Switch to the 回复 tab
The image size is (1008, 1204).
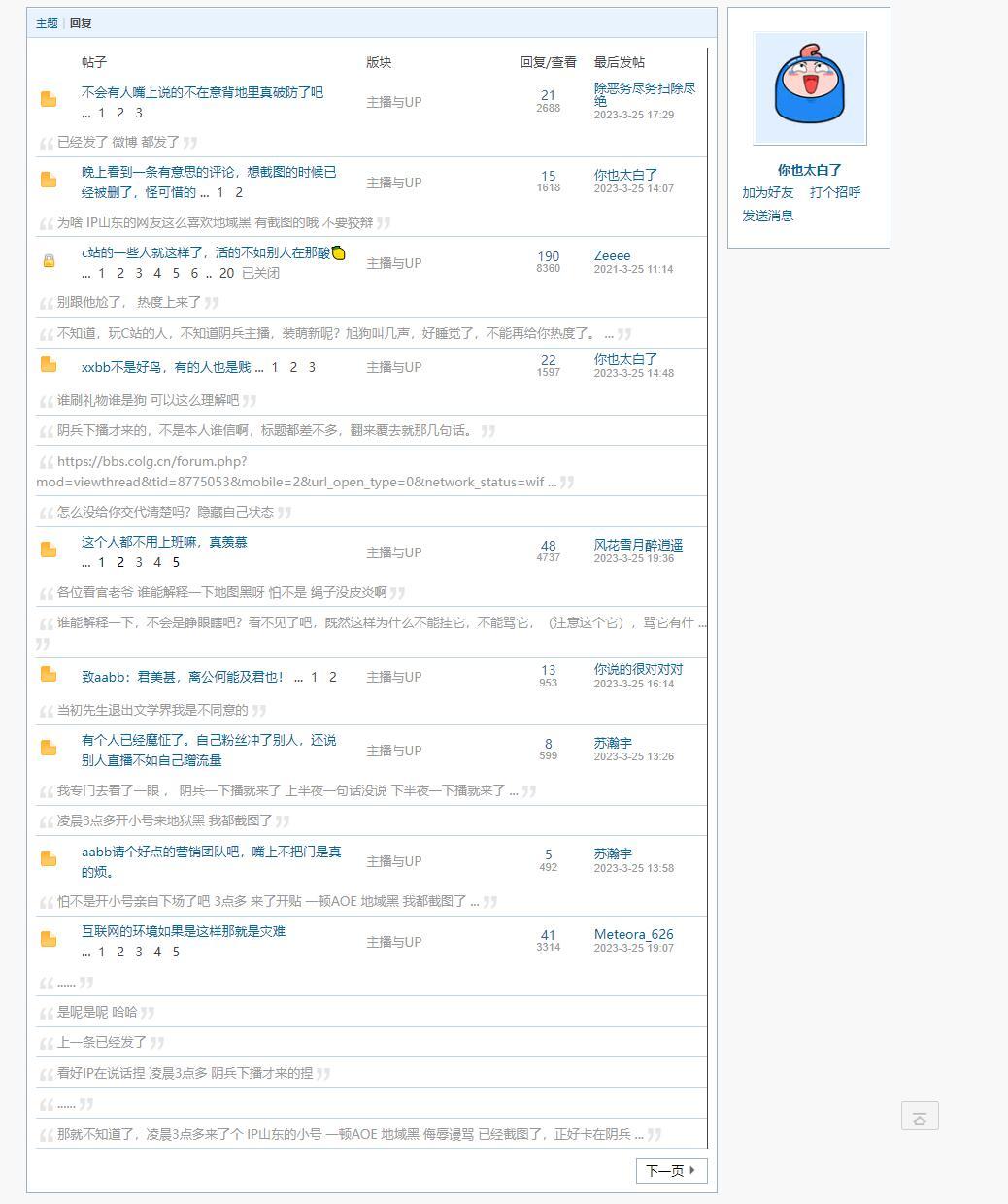81,23
